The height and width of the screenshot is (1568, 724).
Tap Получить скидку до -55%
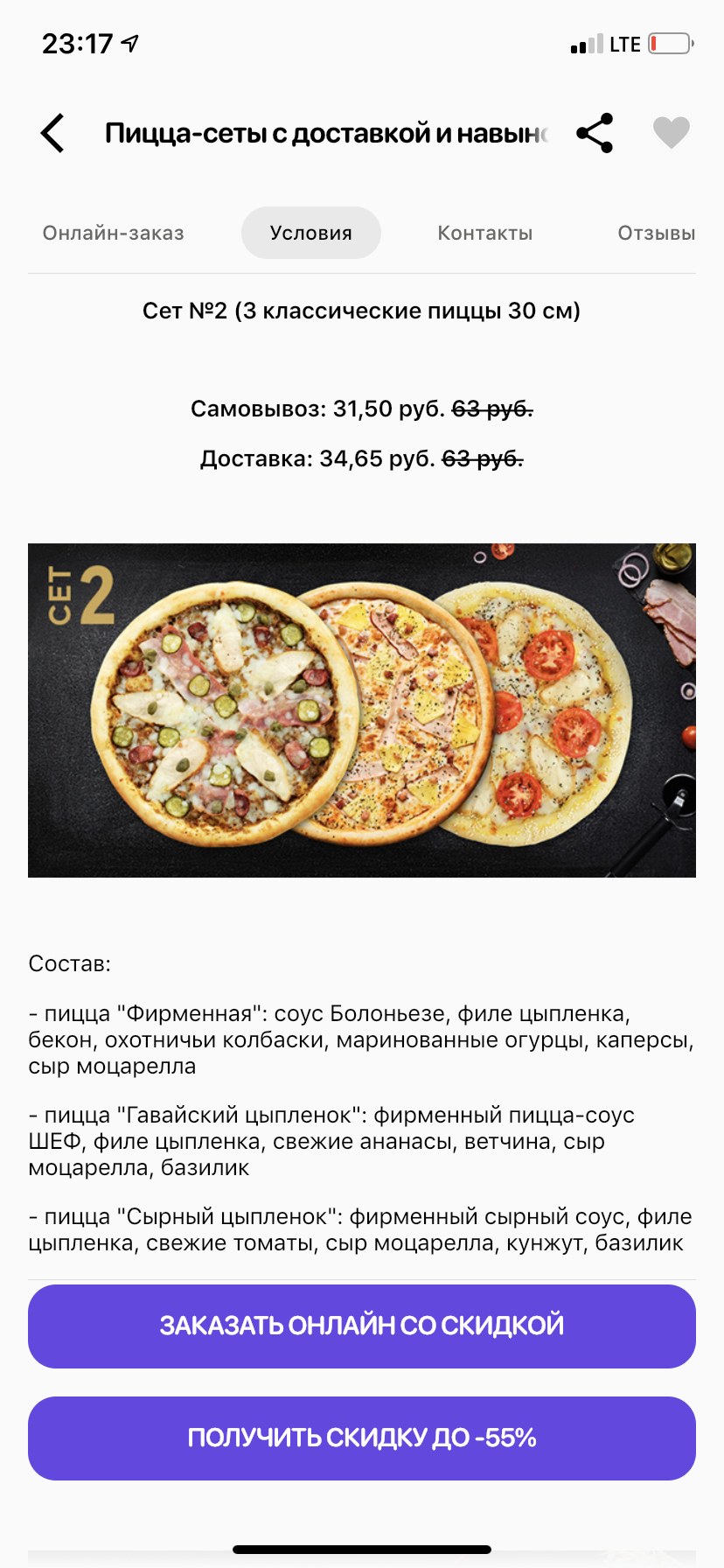tap(362, 1438)
